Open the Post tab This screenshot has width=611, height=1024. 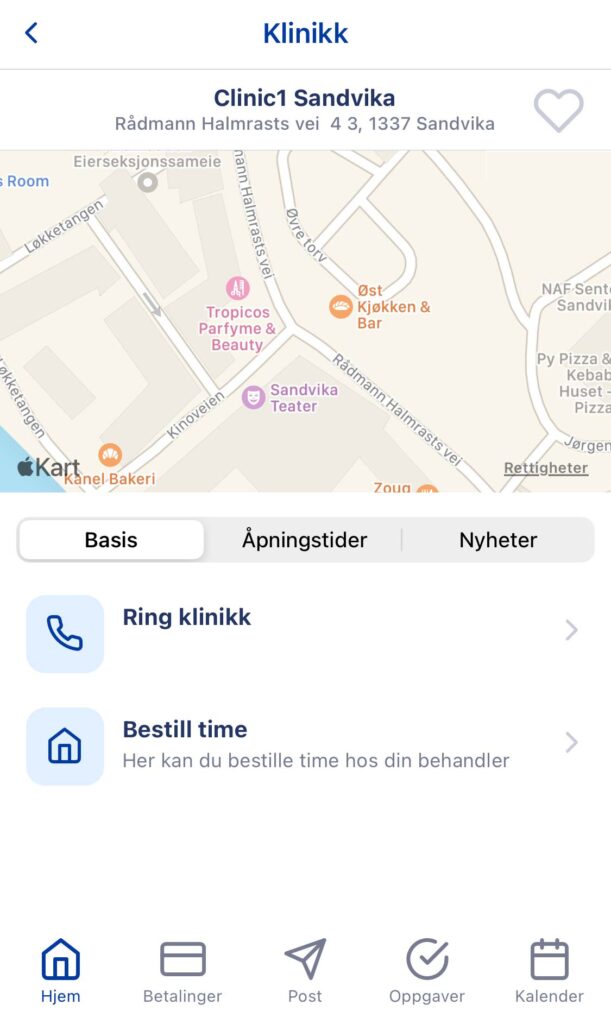[305, 970]
